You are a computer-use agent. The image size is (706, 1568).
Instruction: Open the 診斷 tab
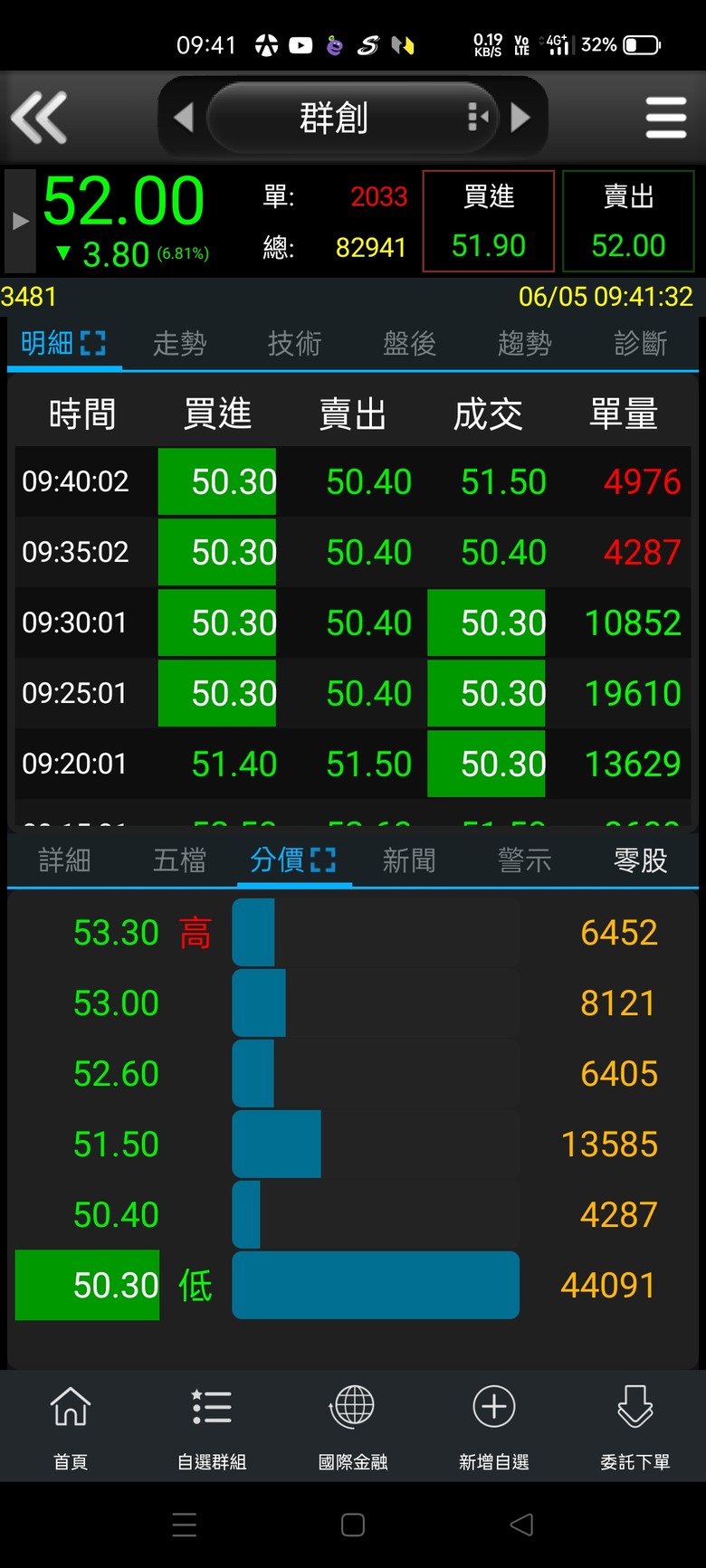tap(640, 344)
